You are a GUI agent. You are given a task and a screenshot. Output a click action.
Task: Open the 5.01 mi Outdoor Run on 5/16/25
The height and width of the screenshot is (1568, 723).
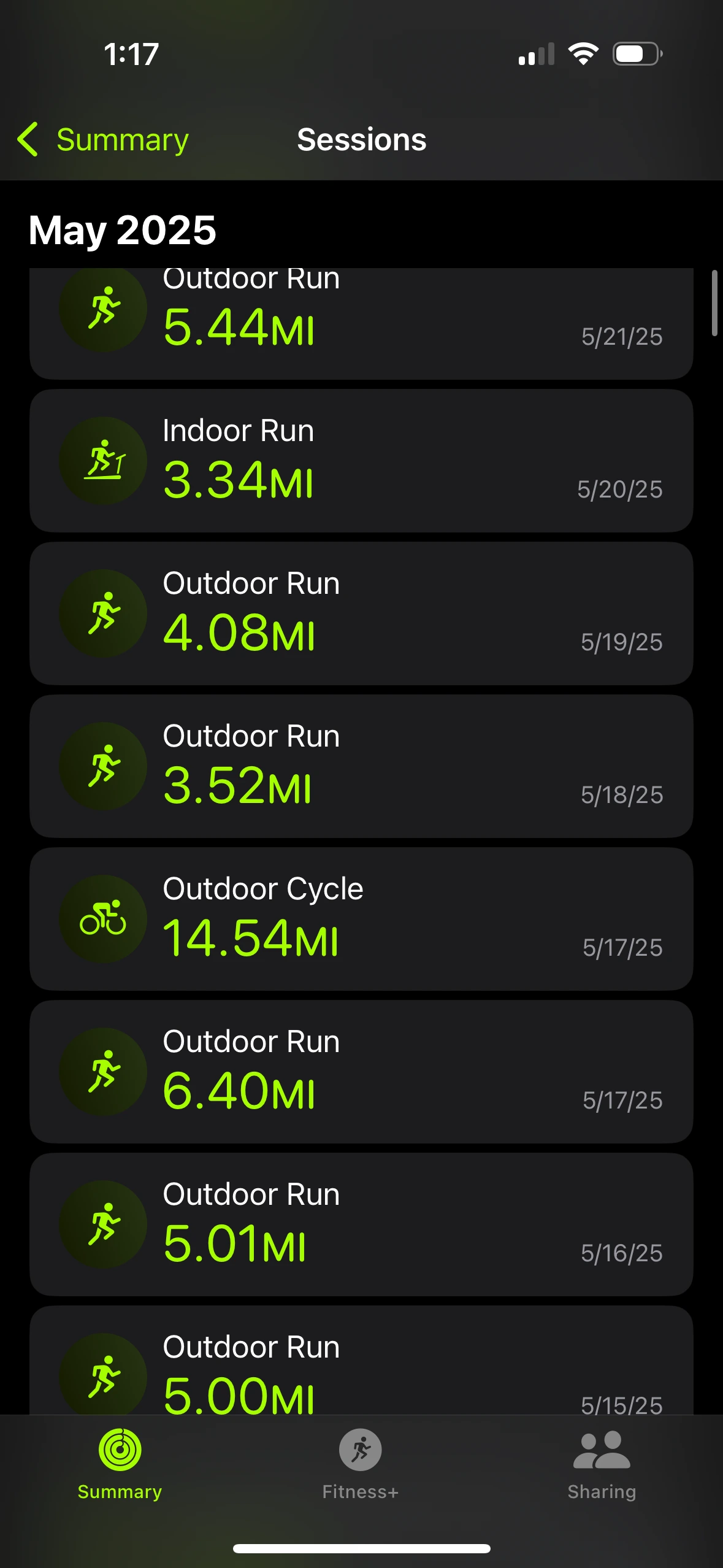pyautogui.click(x=361, y=1224)
